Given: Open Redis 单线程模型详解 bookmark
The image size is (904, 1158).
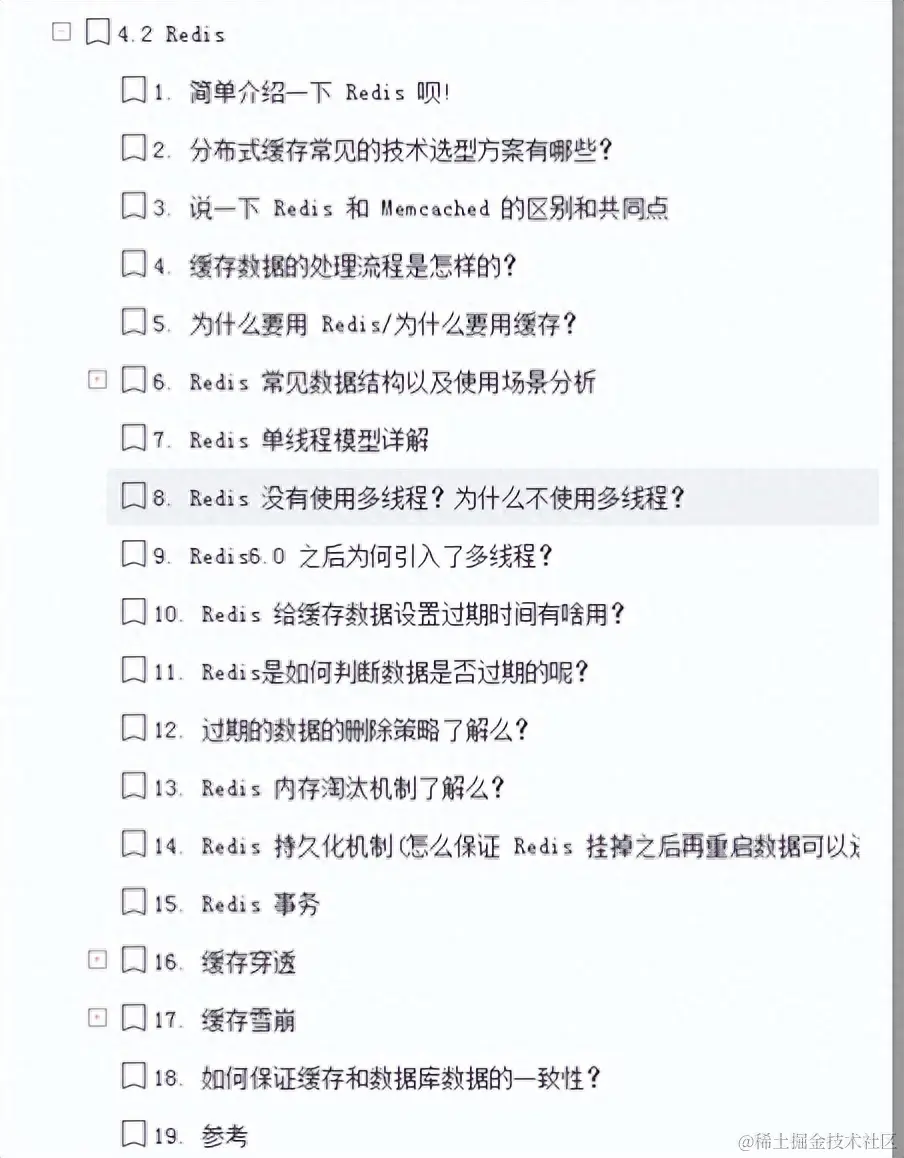Looking at the screenshot, I should [x=308, y=439].
